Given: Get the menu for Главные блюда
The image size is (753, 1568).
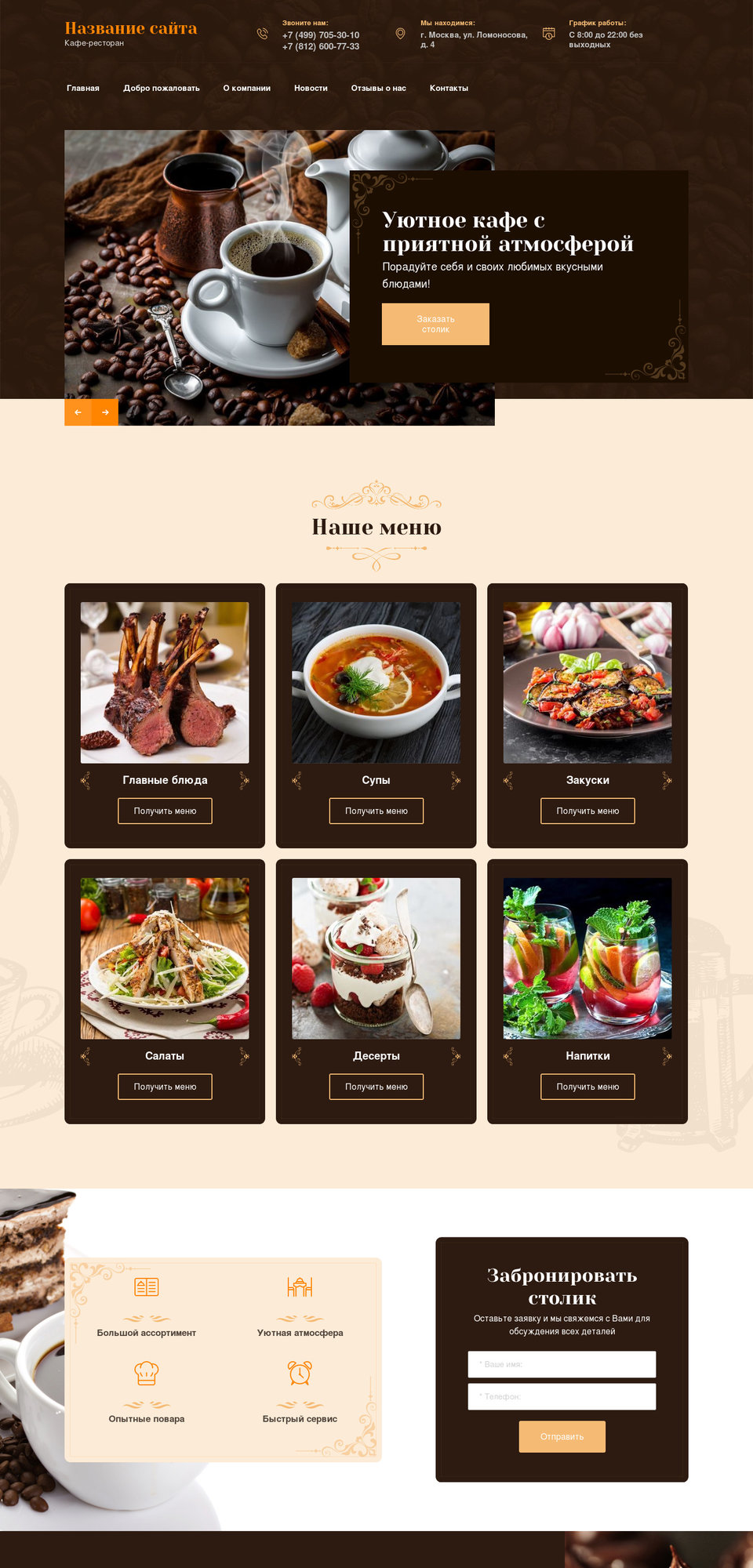Looking at the screenshot, I should coord(165,811).
